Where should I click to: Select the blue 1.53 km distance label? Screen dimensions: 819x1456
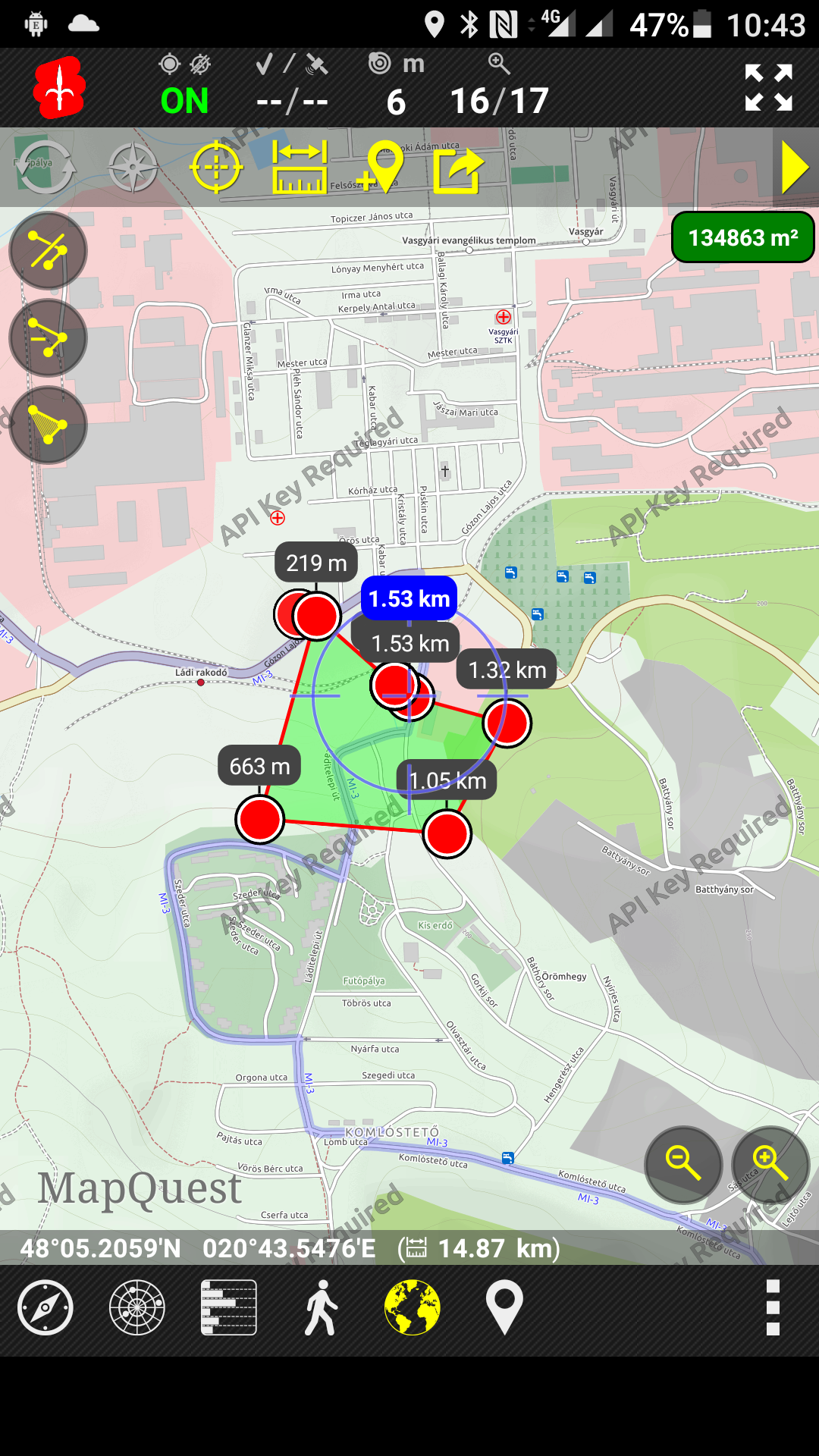coord(409,599)
